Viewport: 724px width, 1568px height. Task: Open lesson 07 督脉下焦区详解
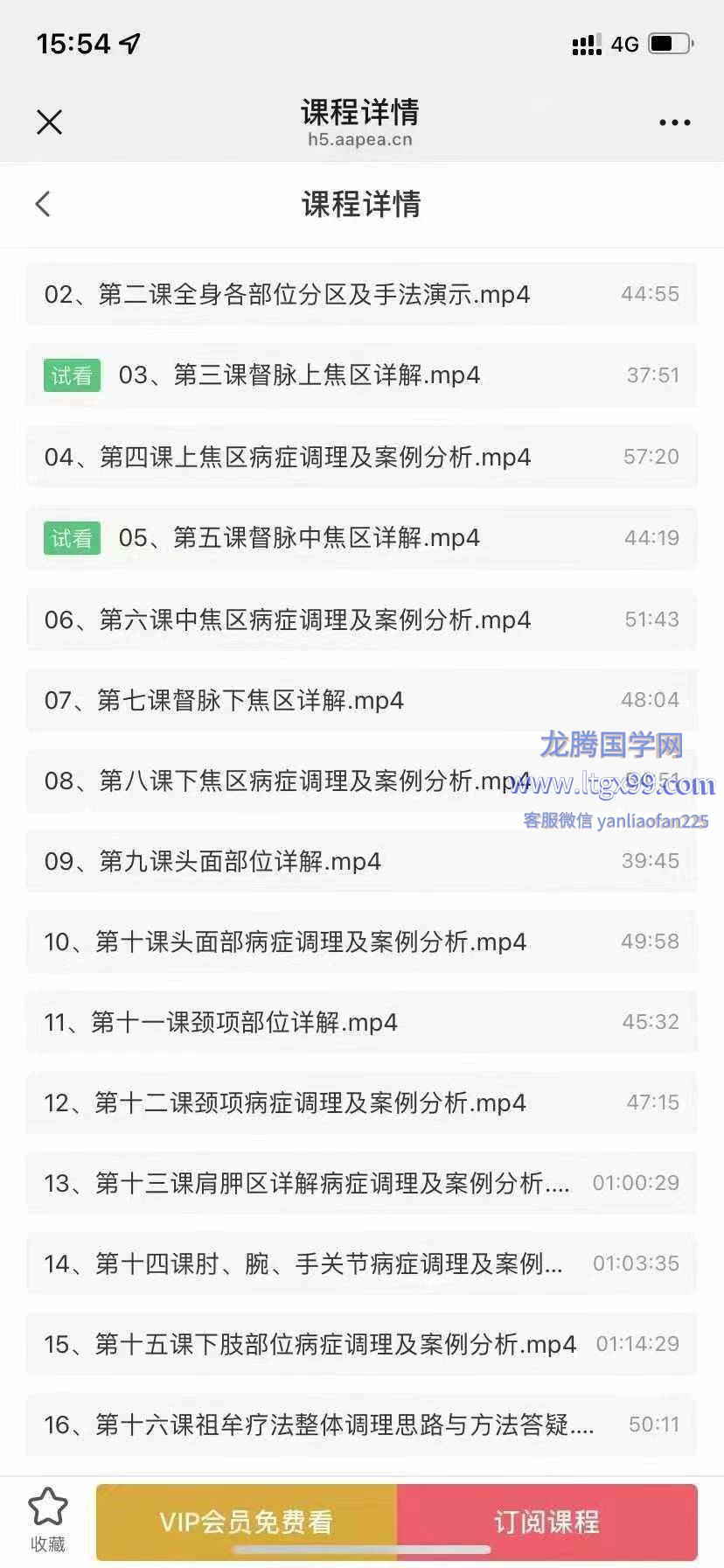click(x=362, y=700)
